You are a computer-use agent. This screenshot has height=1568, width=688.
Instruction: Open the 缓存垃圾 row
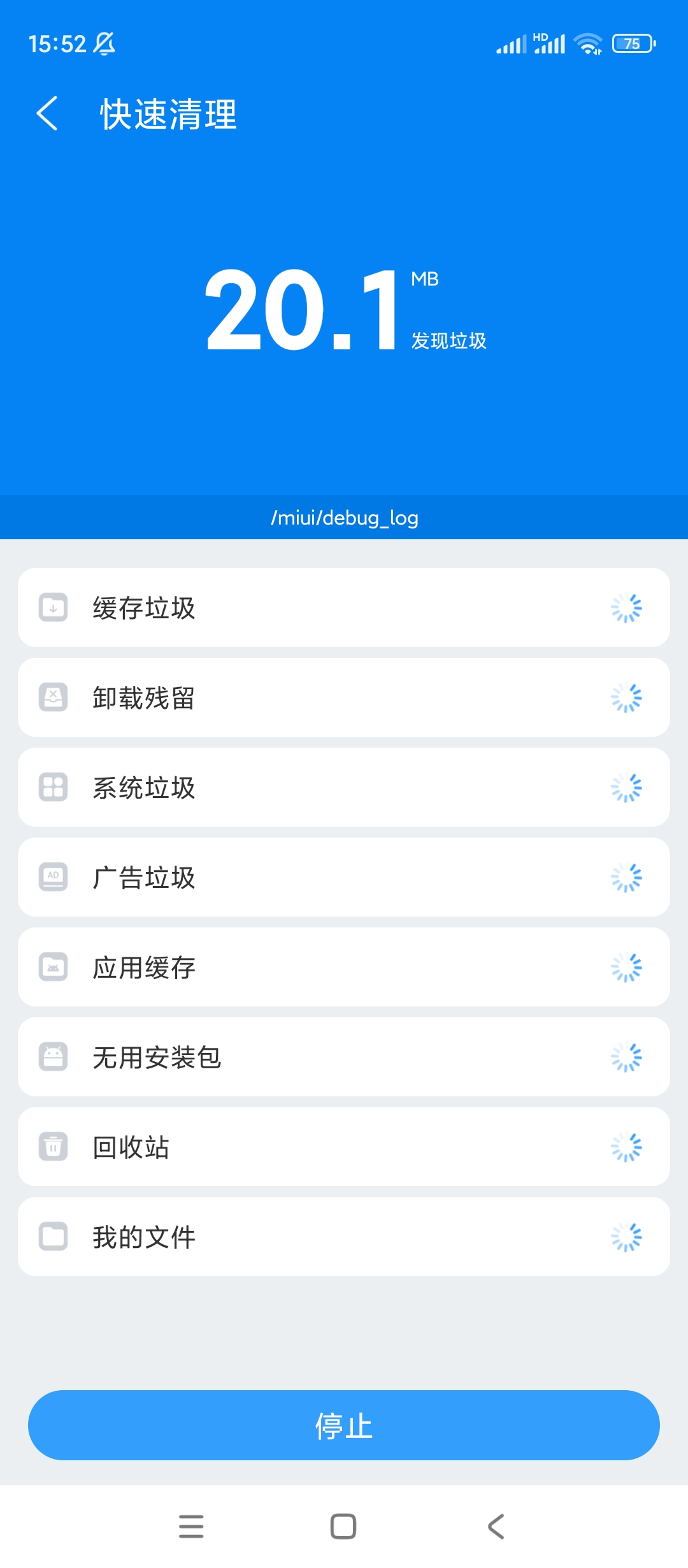(344, 607)
